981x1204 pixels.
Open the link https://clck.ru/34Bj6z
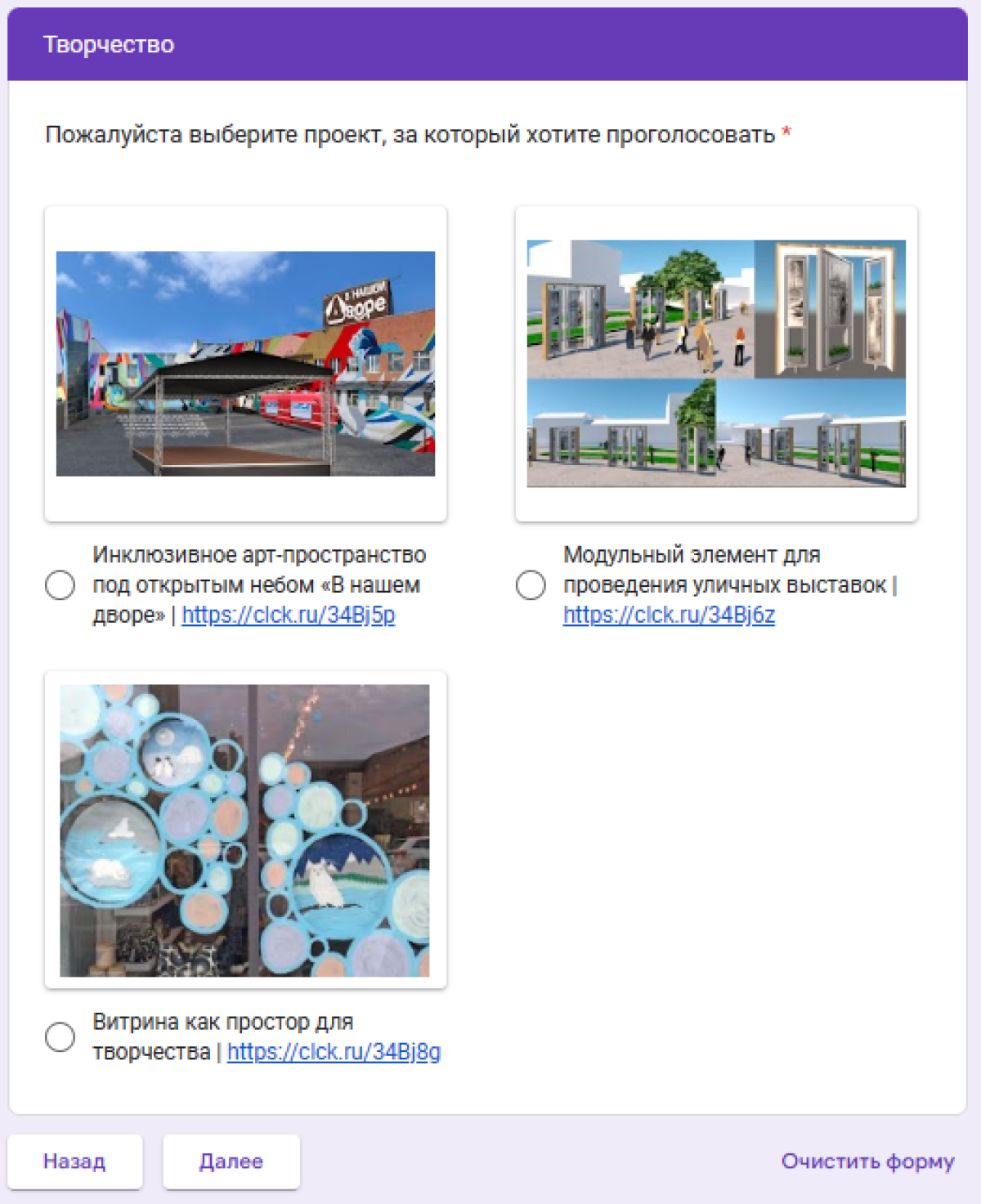tap(669, 615)
